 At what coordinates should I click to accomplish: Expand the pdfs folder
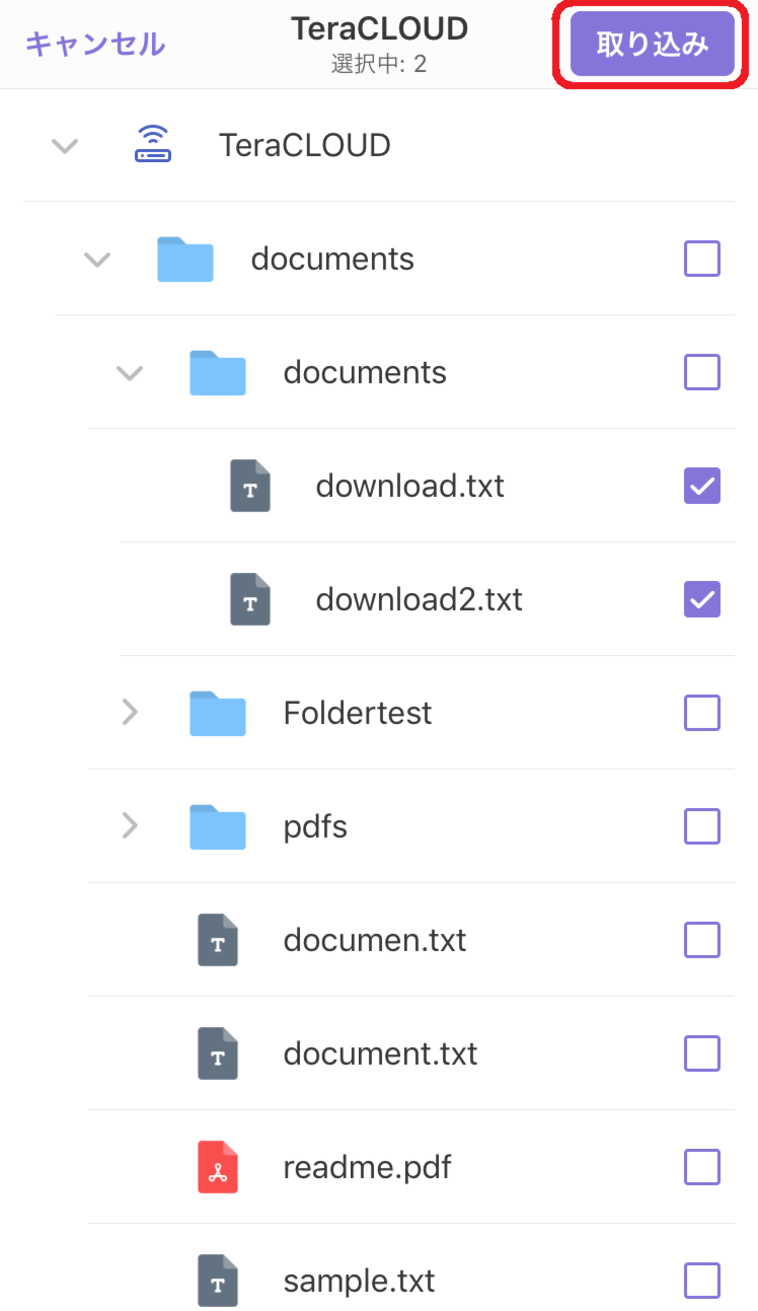[129, 826]
